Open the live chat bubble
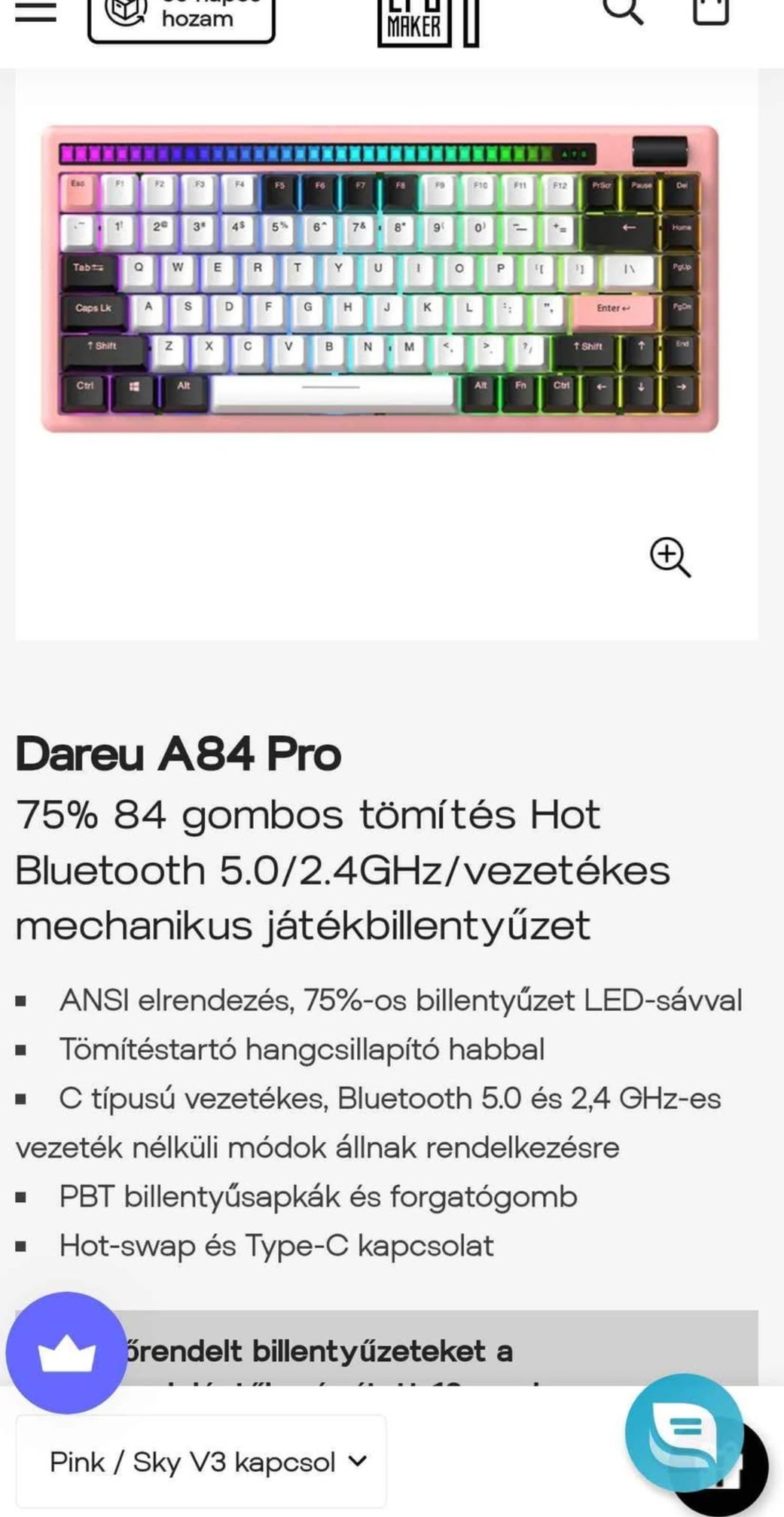The width and height of the screenshot is (784, 1517). point(683,1431)
